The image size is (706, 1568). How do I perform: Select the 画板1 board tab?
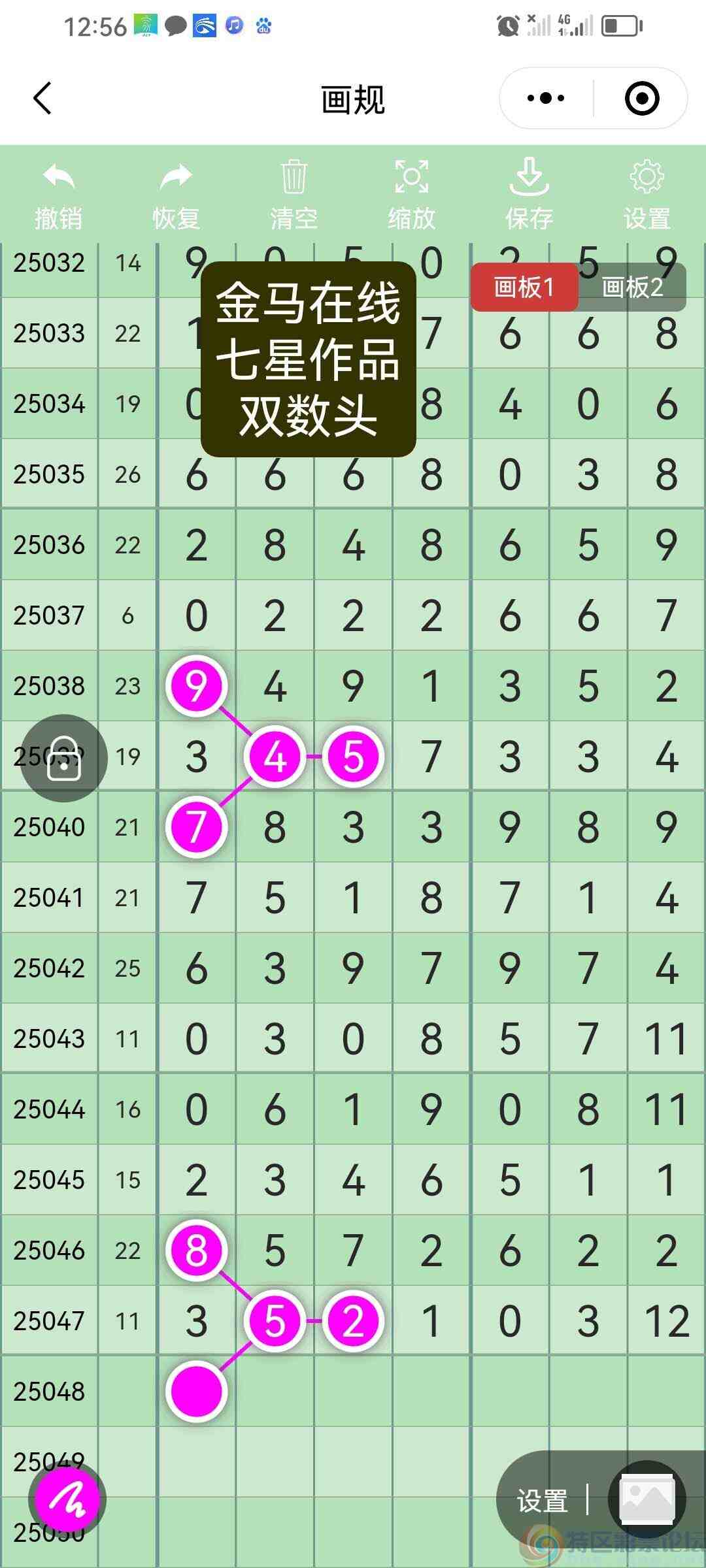point(525,287)
